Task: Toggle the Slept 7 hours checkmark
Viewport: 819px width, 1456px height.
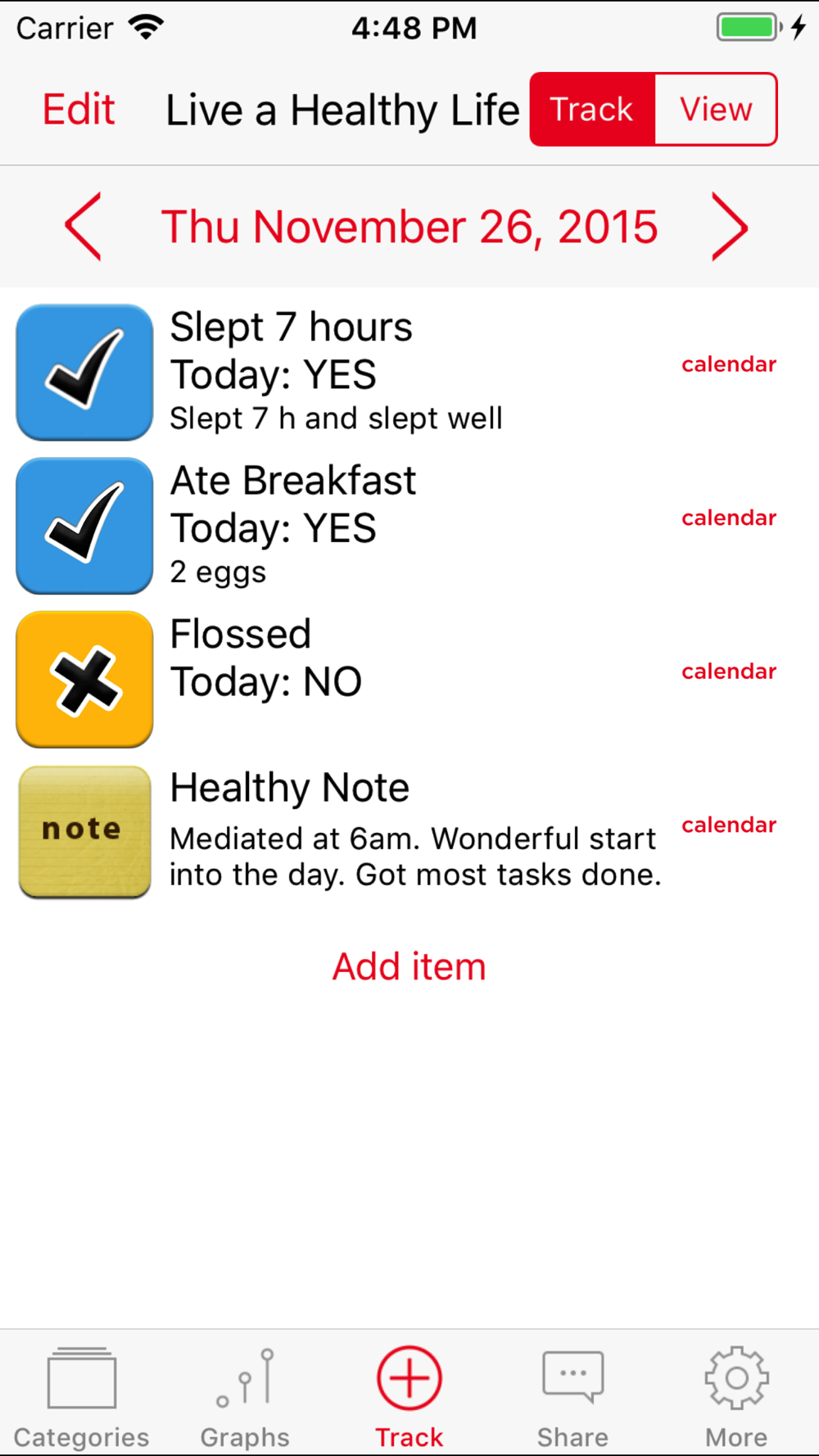Action: pyautogui.click(x=84, y=373)
